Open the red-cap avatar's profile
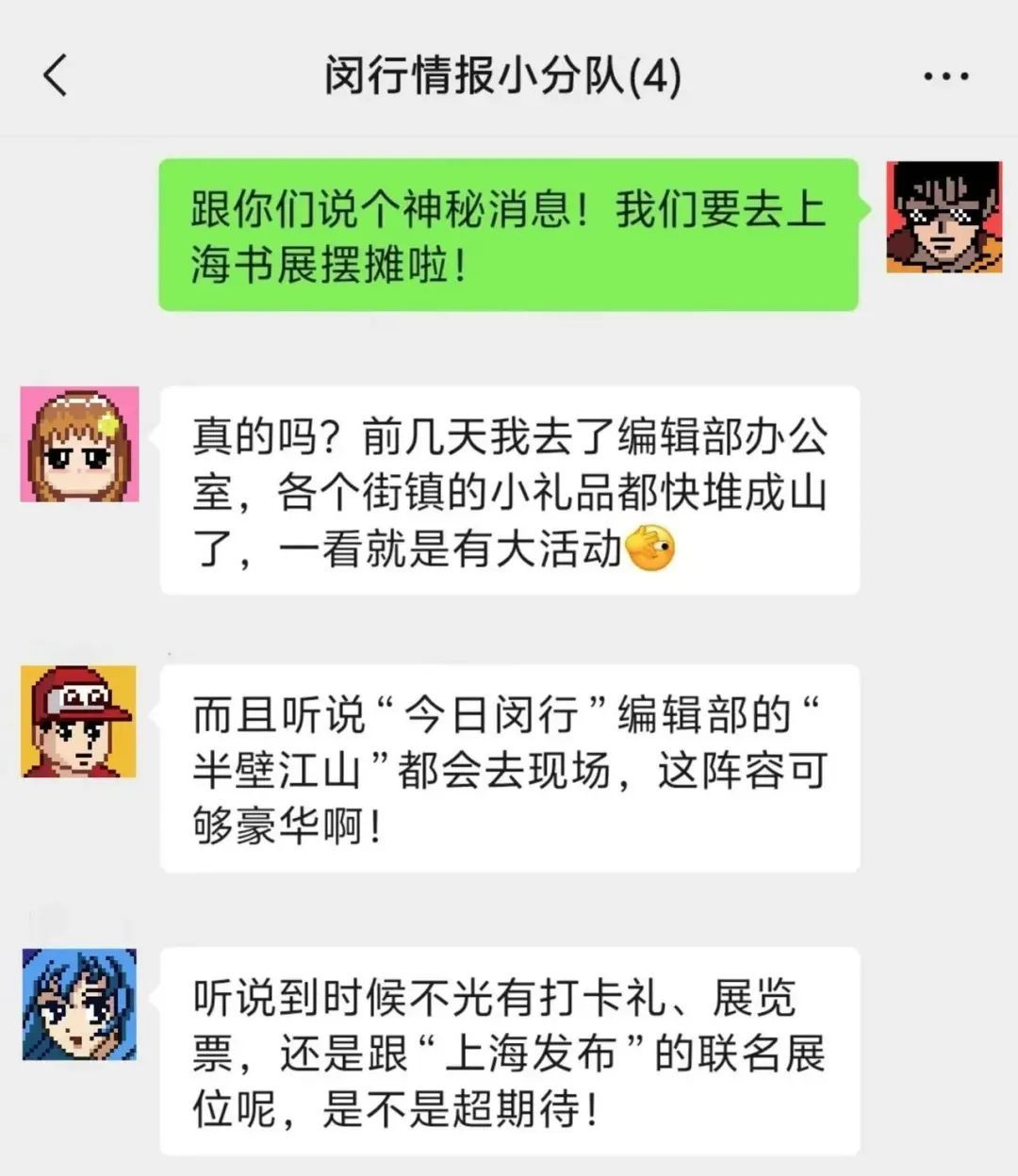Screen dimensions: 1018x1176 click(79, 722)
